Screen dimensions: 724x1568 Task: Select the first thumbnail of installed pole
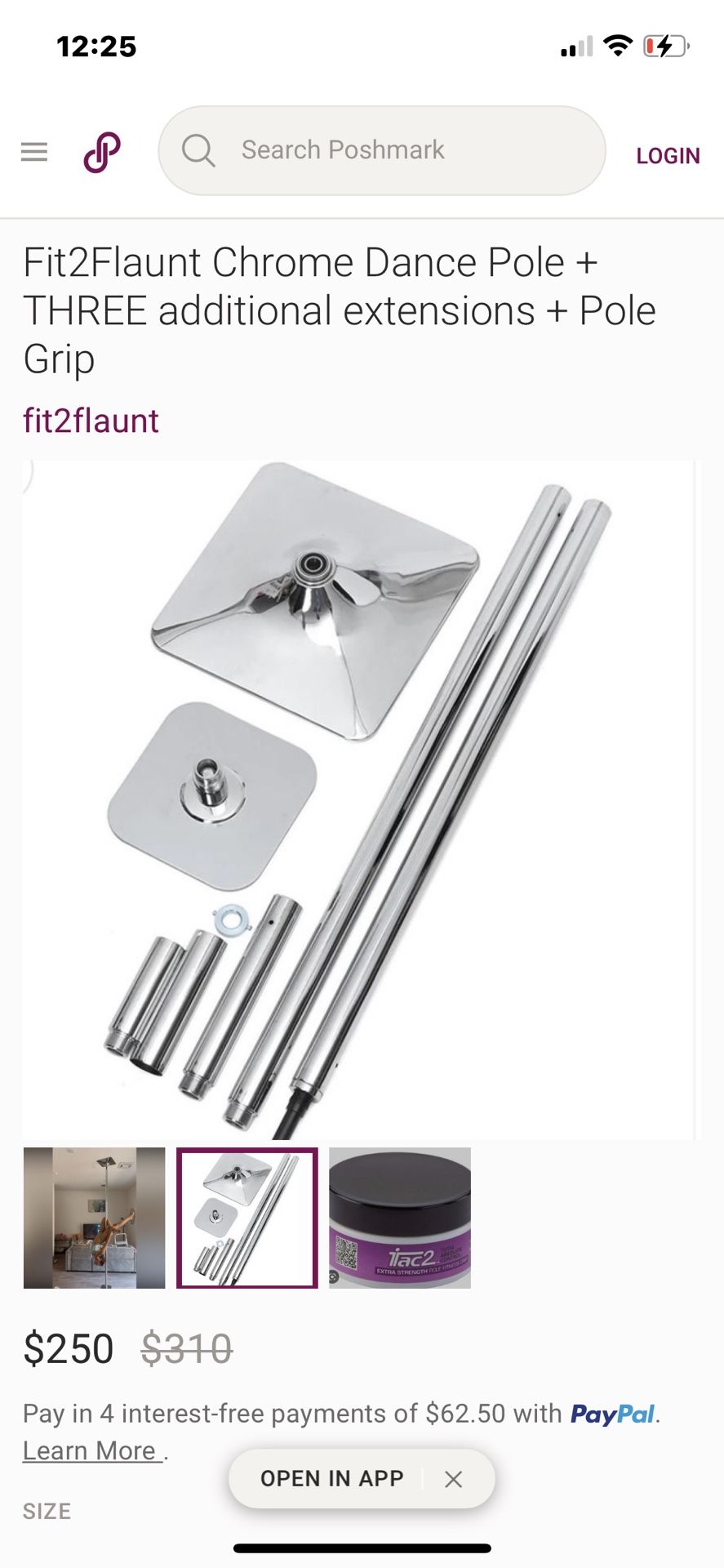point(94,1218)
